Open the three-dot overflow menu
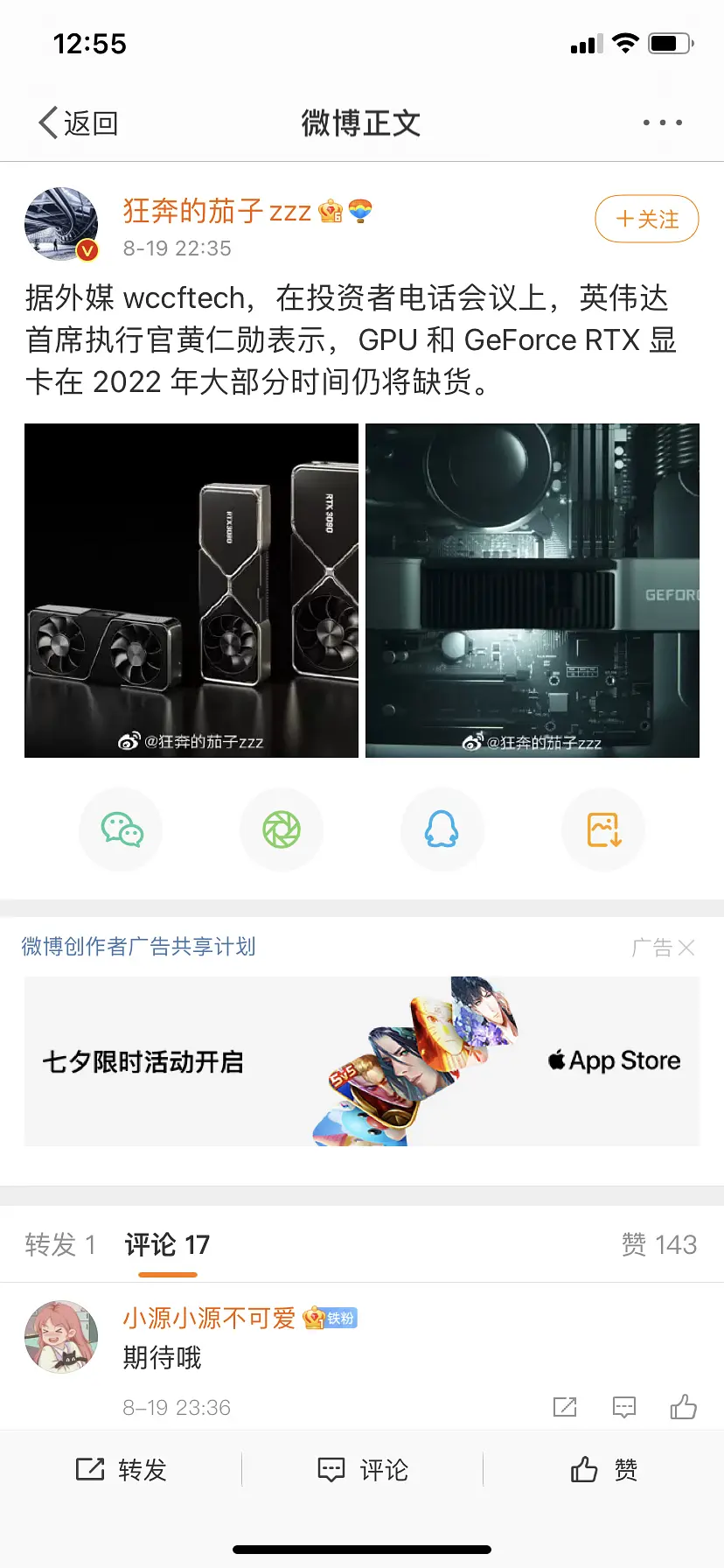 (662, 123)
